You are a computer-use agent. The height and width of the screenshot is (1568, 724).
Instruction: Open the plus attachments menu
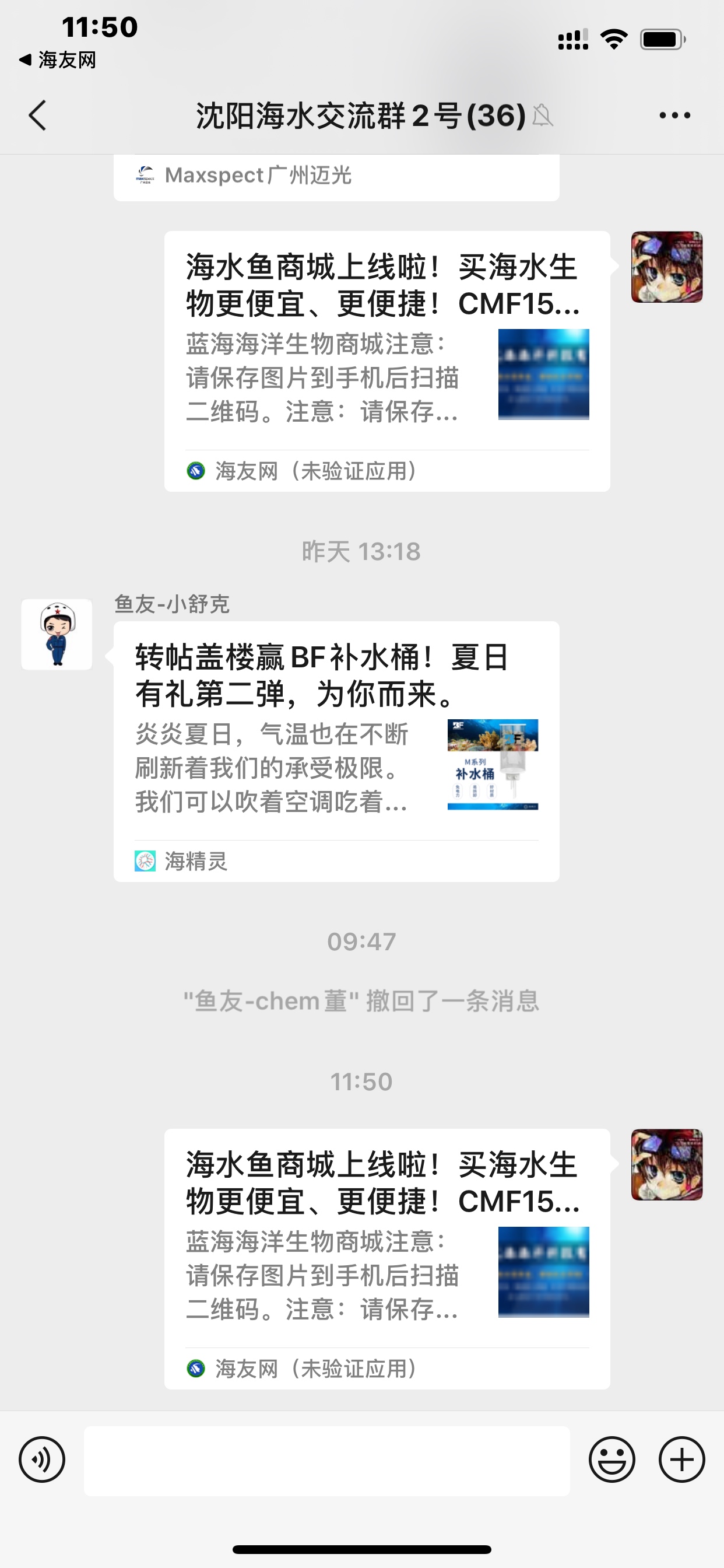coord(681,1459)
